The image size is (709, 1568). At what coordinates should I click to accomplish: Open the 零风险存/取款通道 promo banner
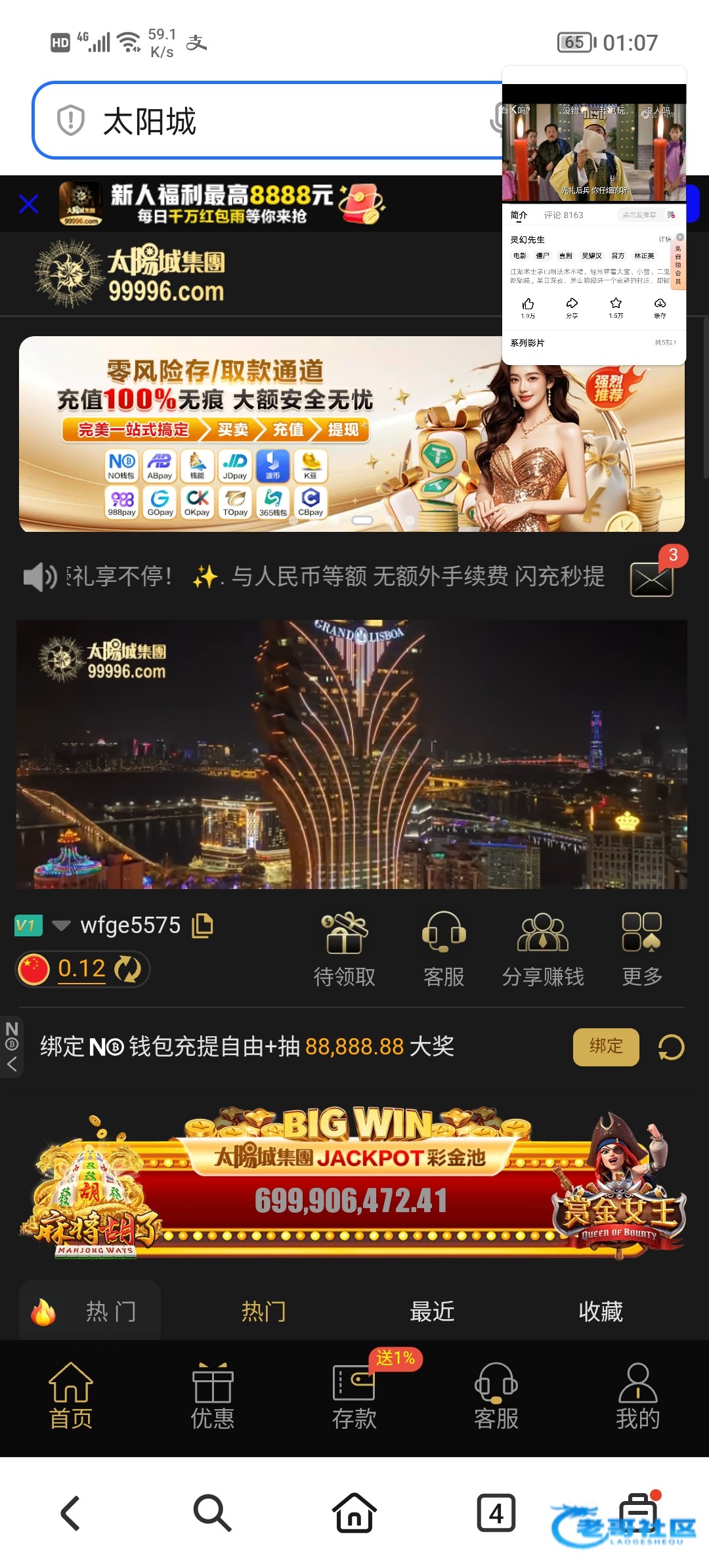(263, 433)
